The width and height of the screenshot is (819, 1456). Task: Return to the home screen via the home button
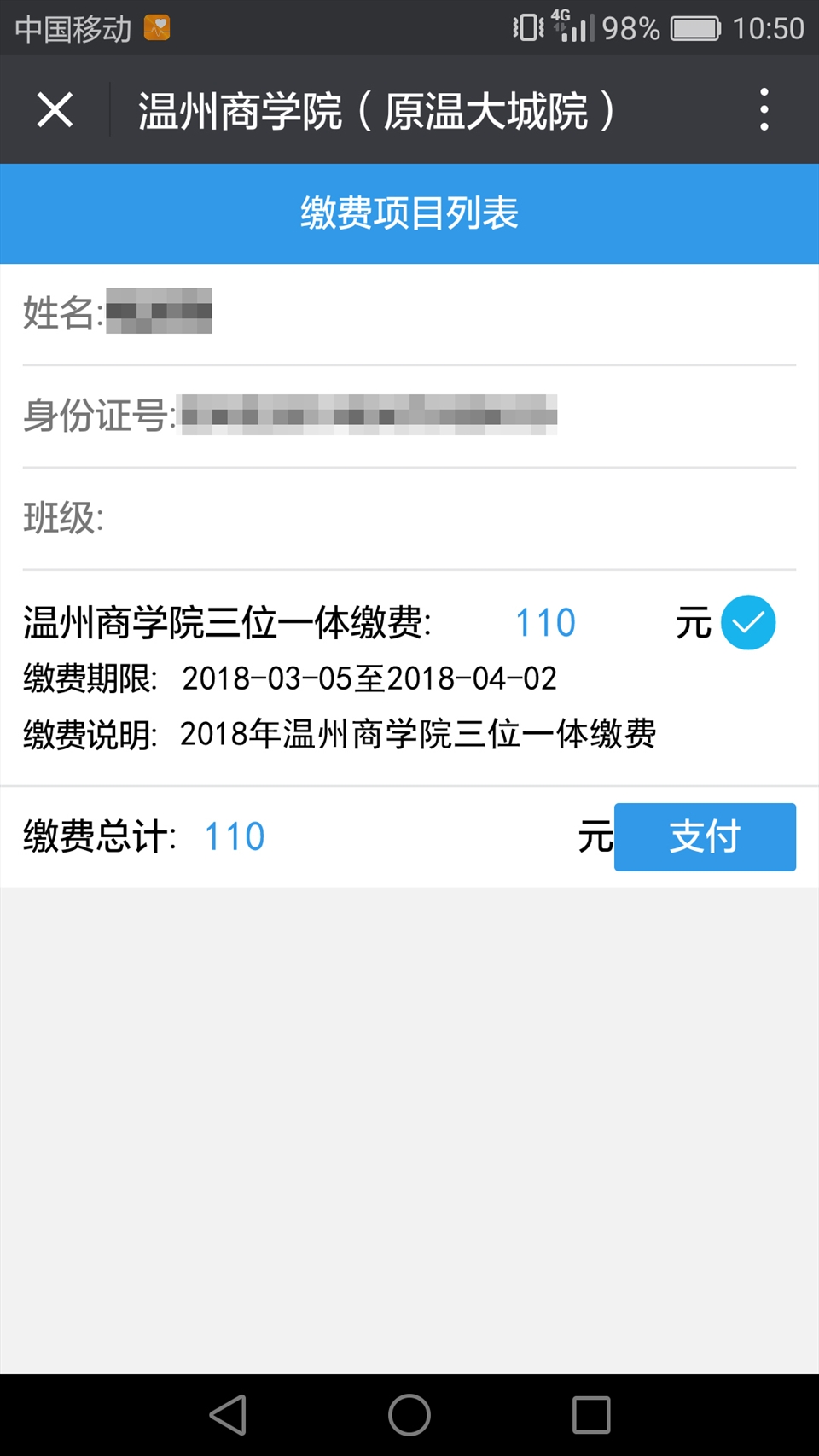409,1414
